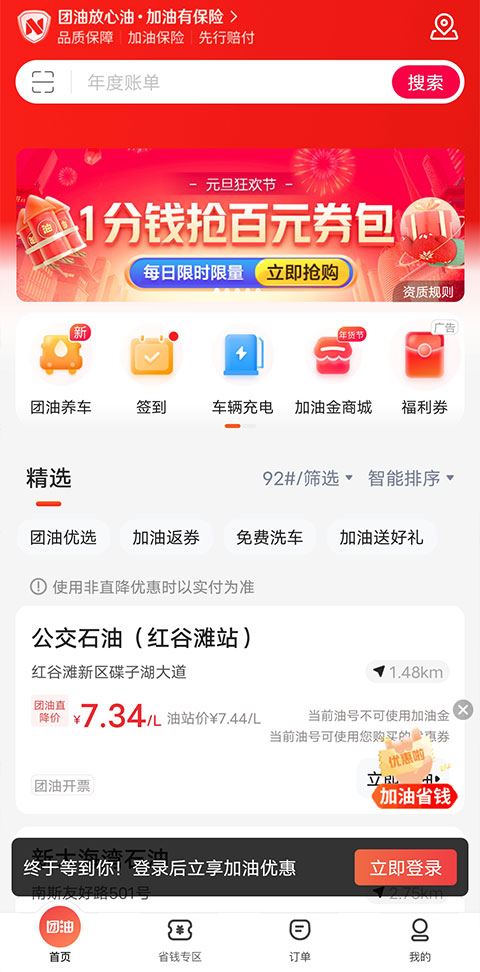
Task: Open 团油养车 service
Action: [61, 372]
